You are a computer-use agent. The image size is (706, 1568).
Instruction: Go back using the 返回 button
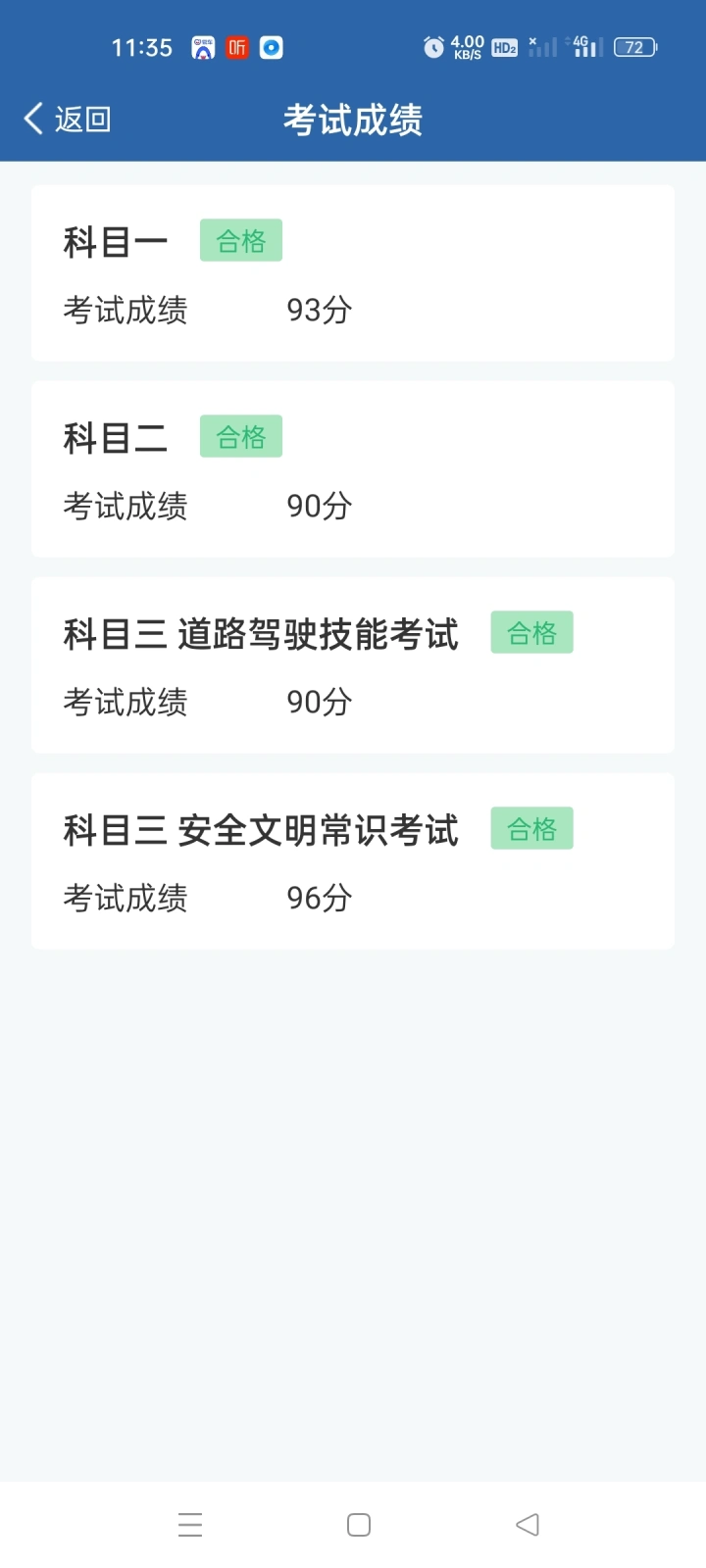(68, 120)
